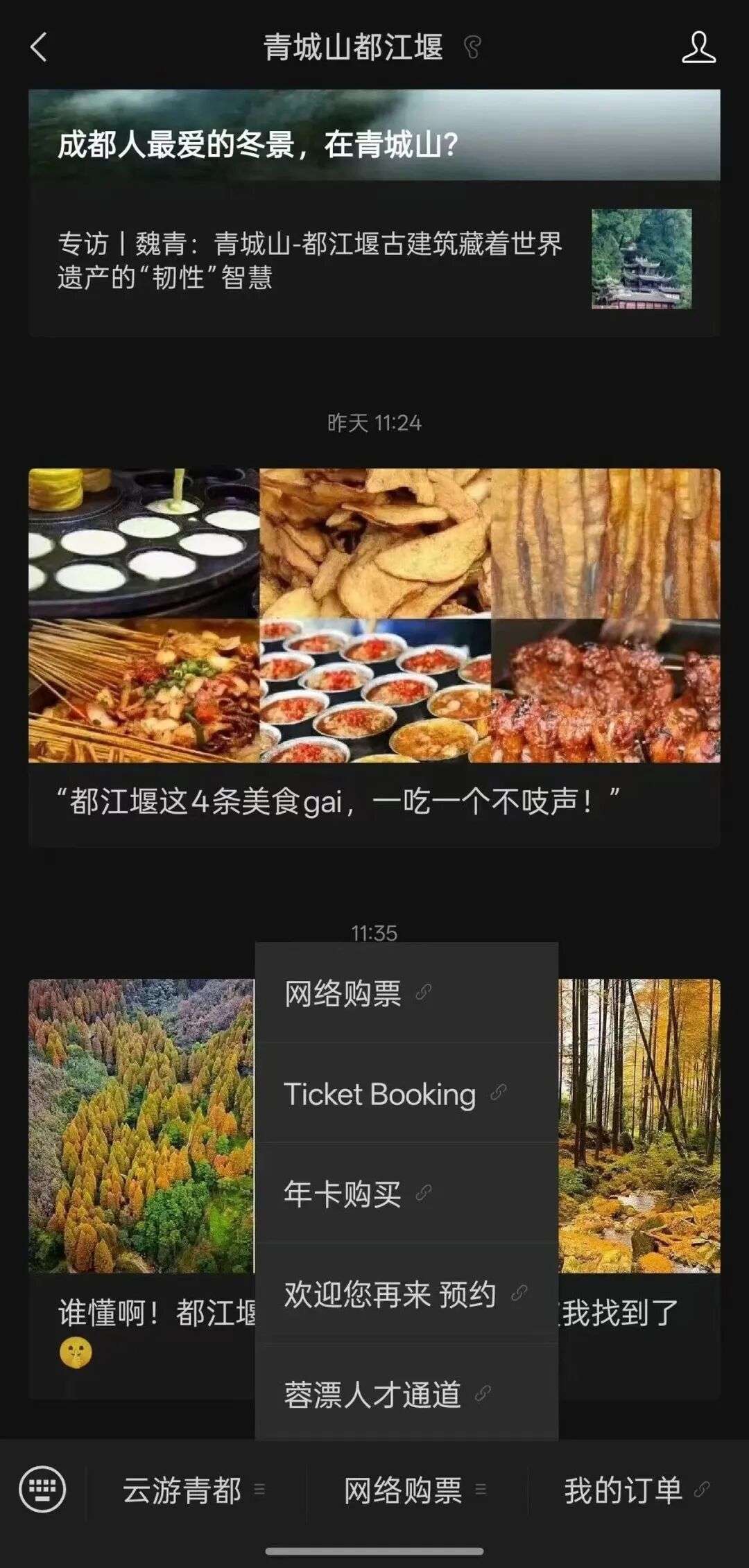Open the 谁懂啊！都江堰 autumn forest article
Image resolution: width=749 pixels, height=1568 pixels.
pos(139,1178)
